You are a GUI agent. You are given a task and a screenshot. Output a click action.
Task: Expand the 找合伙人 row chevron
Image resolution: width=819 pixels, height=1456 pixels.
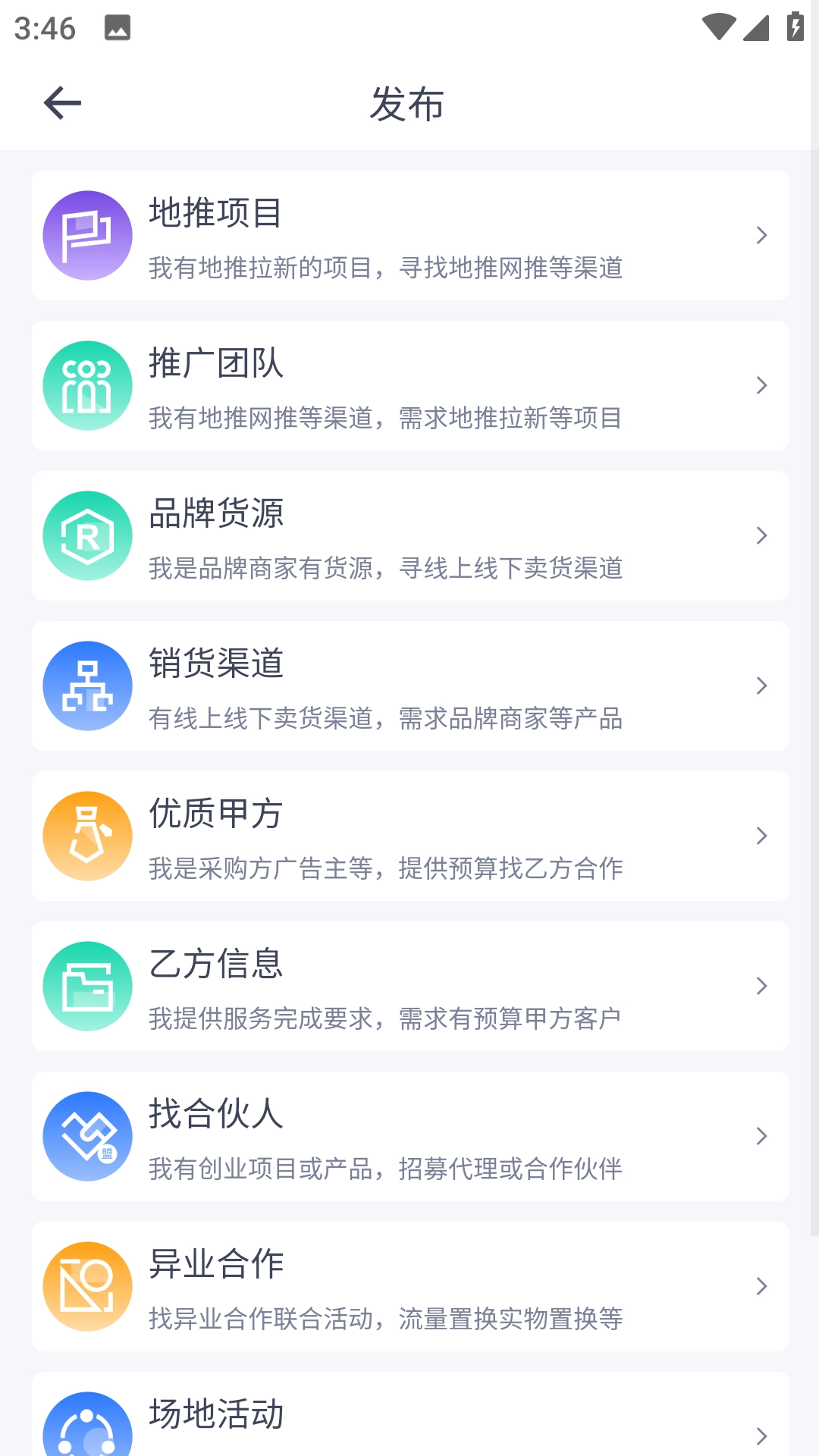(761, 1137)
